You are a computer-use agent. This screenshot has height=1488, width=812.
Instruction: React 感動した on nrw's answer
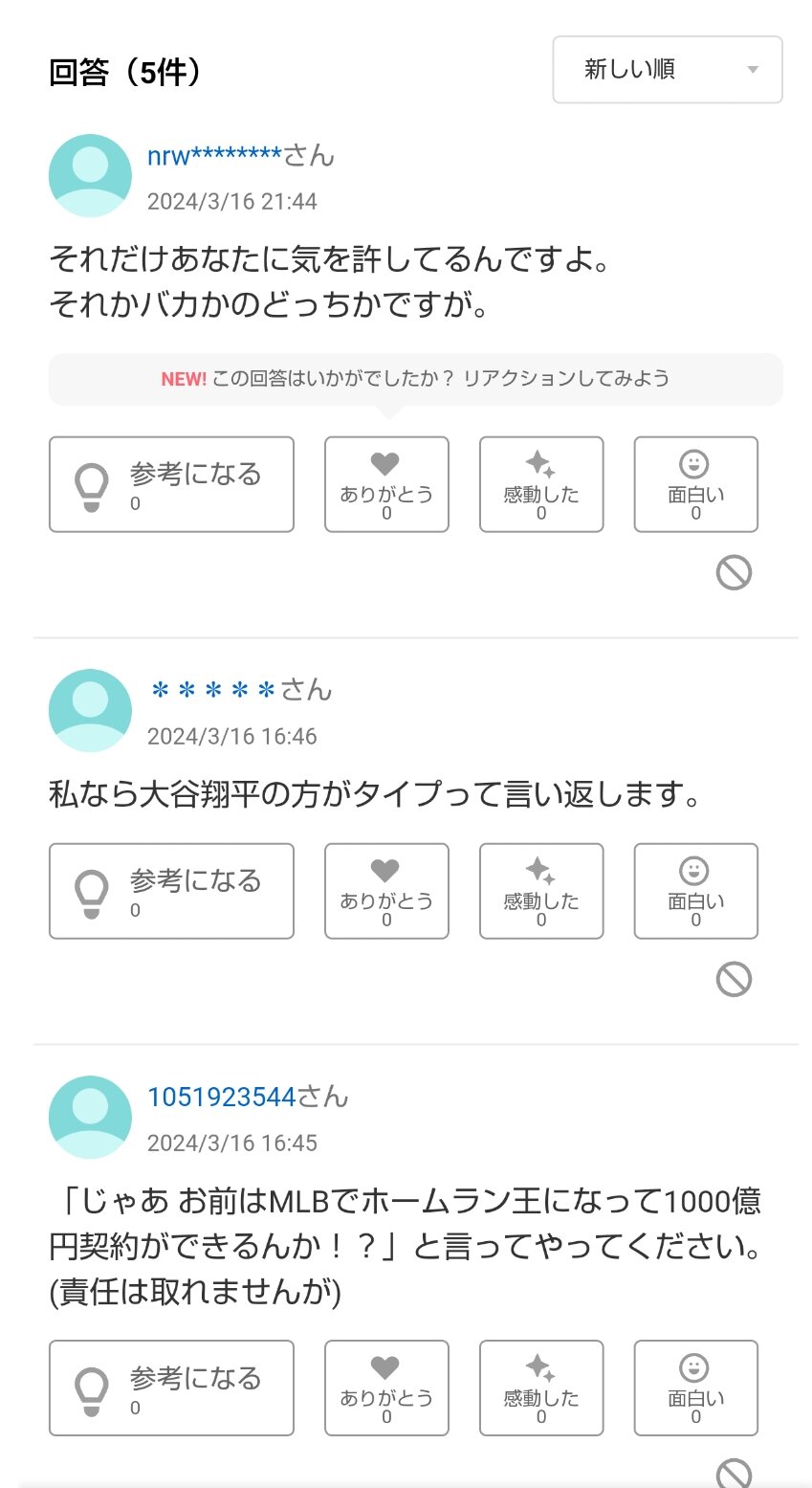[541, 484]
